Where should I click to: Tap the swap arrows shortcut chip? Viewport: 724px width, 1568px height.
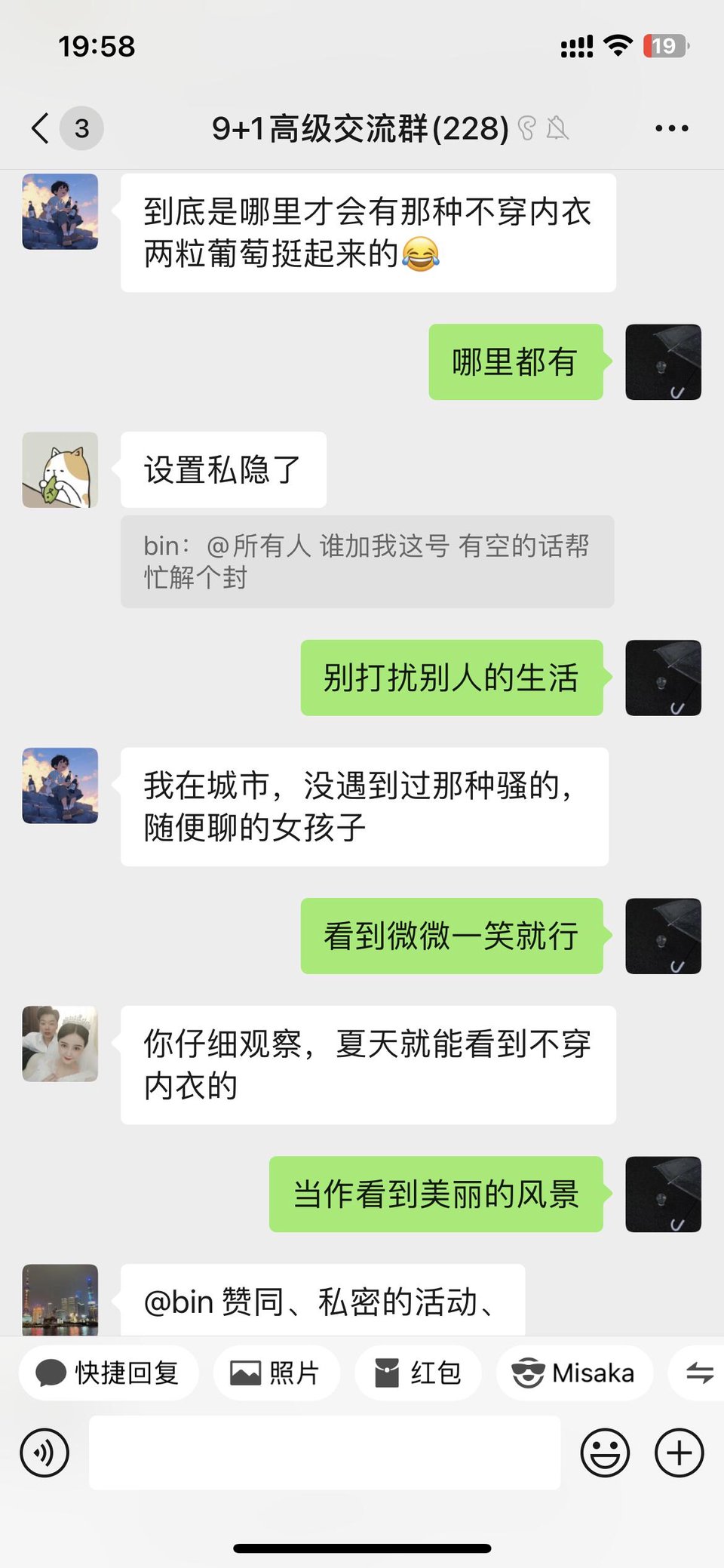pos(699,1373)
